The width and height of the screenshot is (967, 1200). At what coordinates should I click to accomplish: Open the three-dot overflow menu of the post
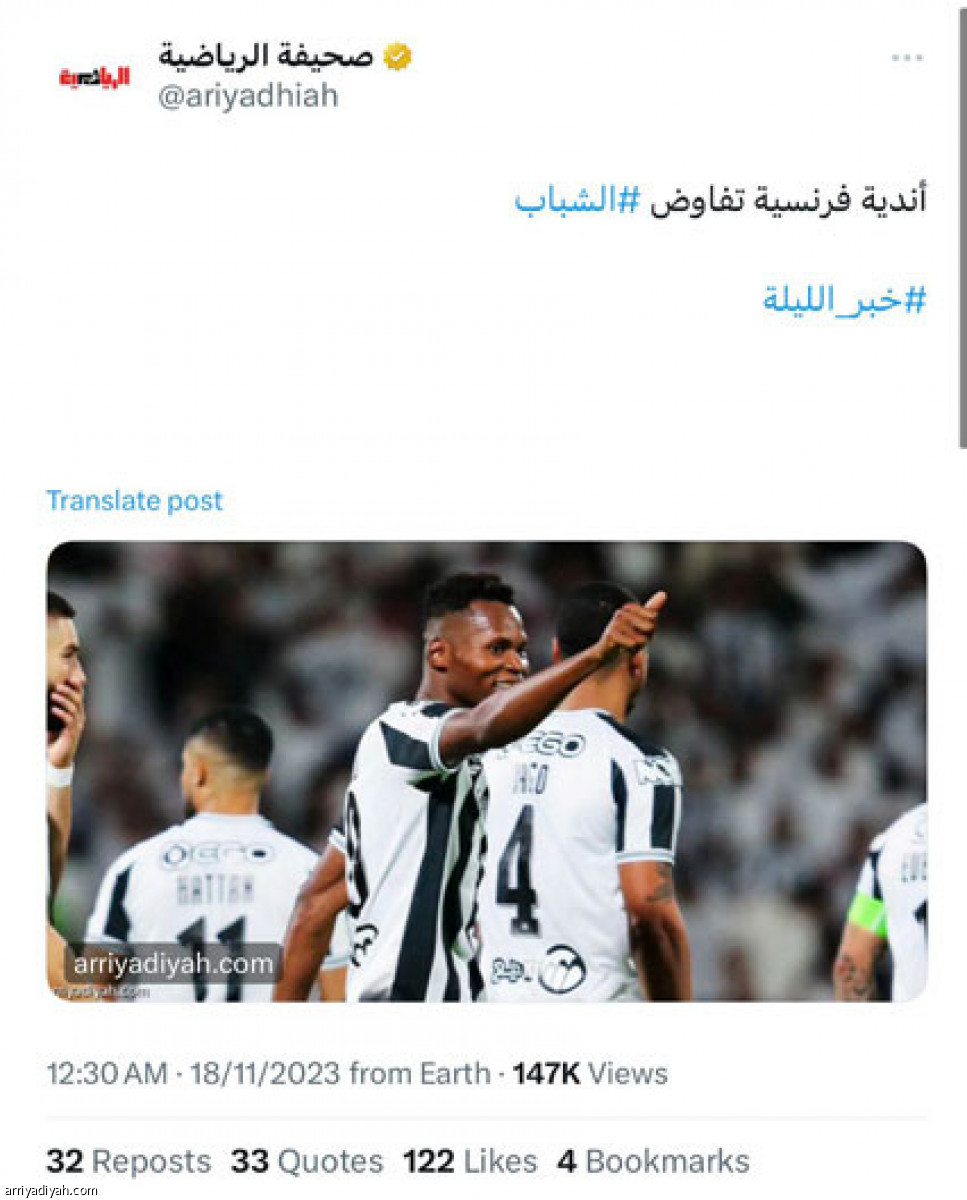[907, 58]
